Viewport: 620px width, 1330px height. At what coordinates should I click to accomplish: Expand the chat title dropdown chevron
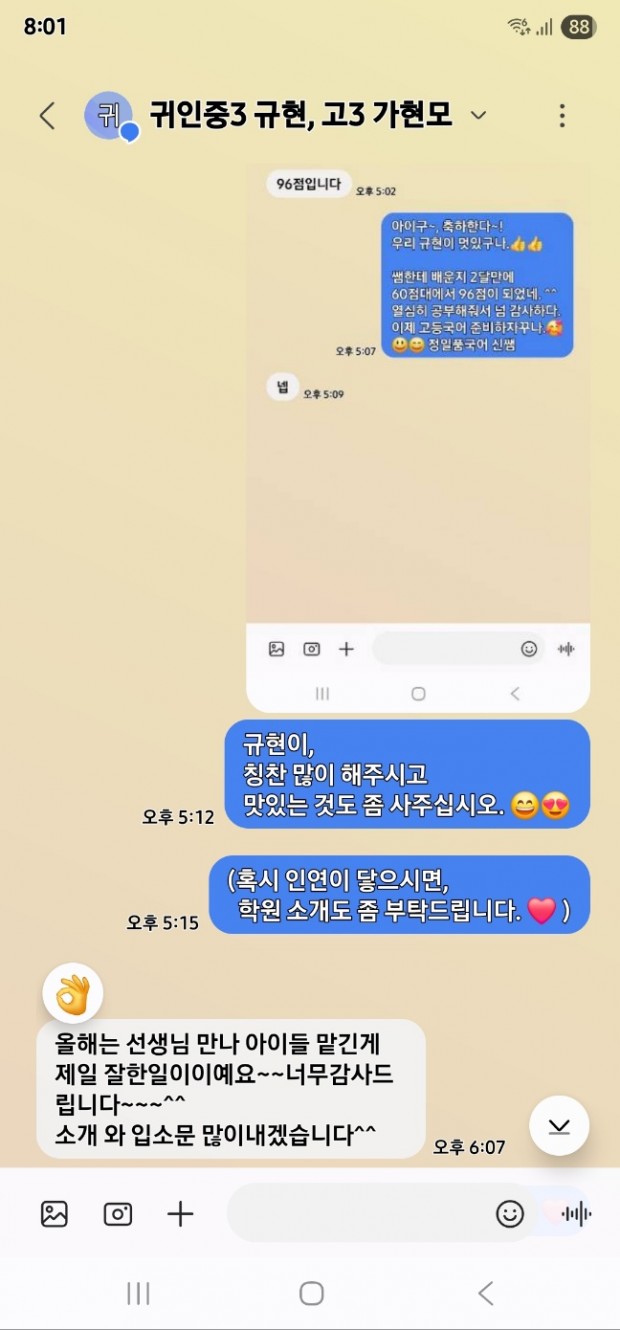coord(478,116)
